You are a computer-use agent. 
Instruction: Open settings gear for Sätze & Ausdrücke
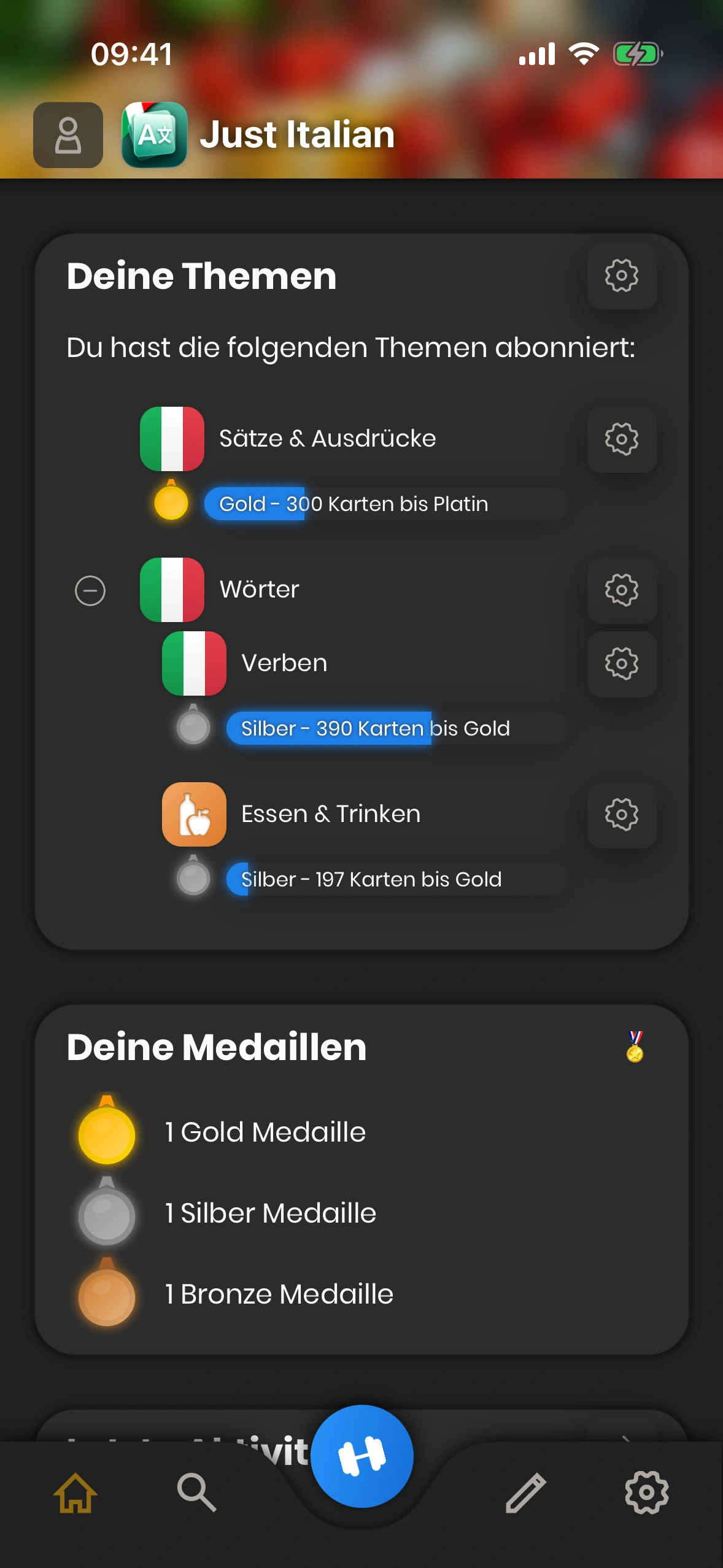point(621,439)
